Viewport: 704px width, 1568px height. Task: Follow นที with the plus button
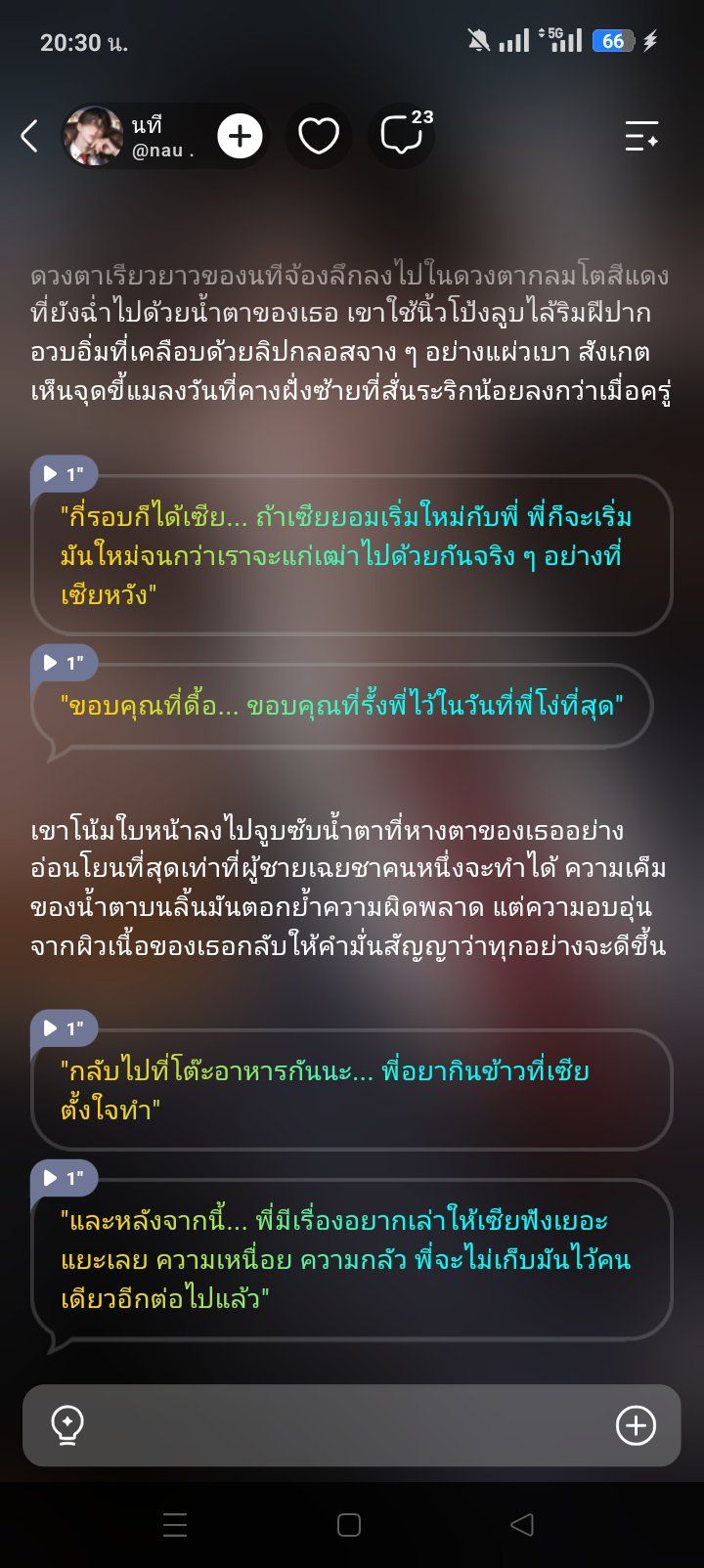[240, 136]
